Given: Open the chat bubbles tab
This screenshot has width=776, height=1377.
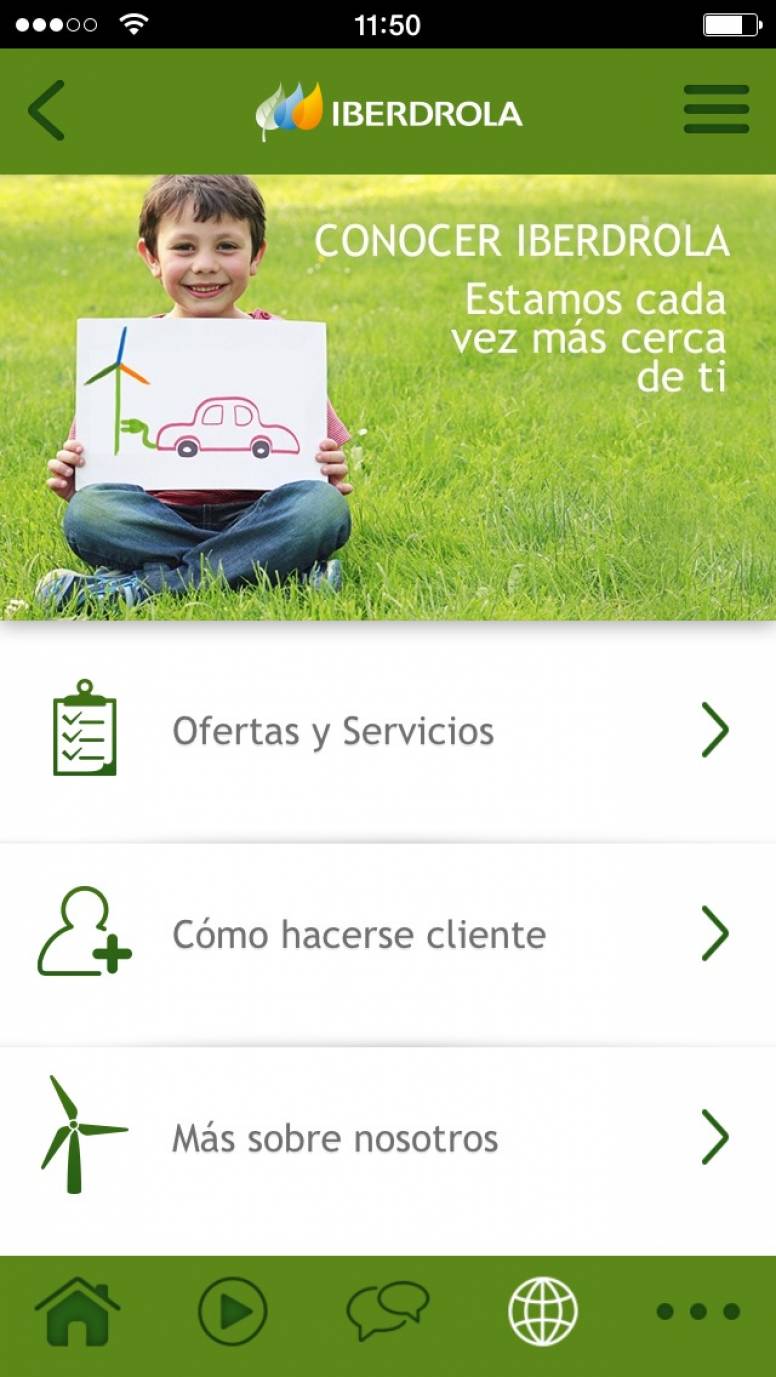Looking at the screenshot, I should tap(388, 1311).
